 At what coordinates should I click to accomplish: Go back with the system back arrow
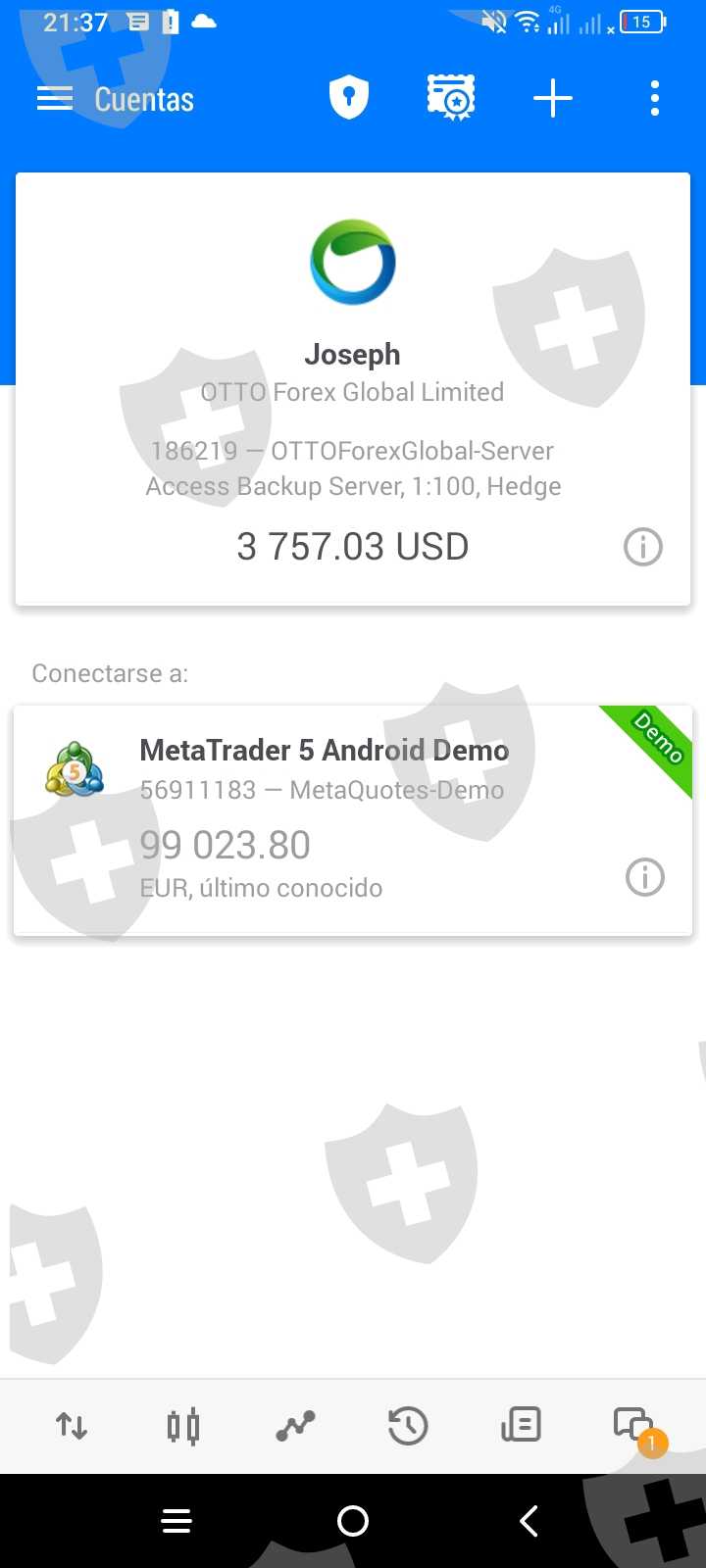click(x=529, y=1521)
